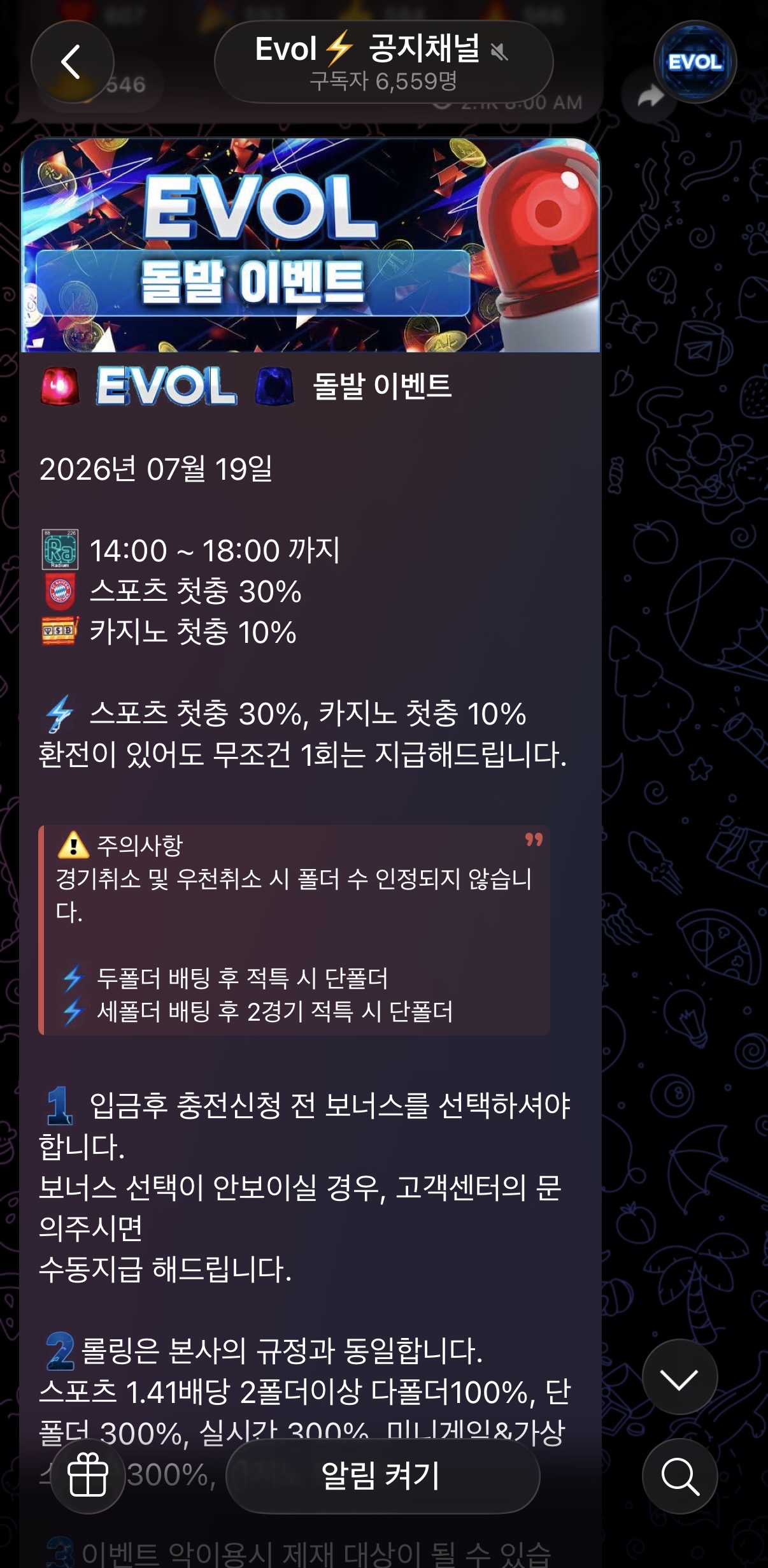
Task: Jump to the latest message with the down arrow
Action: pos(679,1377)
